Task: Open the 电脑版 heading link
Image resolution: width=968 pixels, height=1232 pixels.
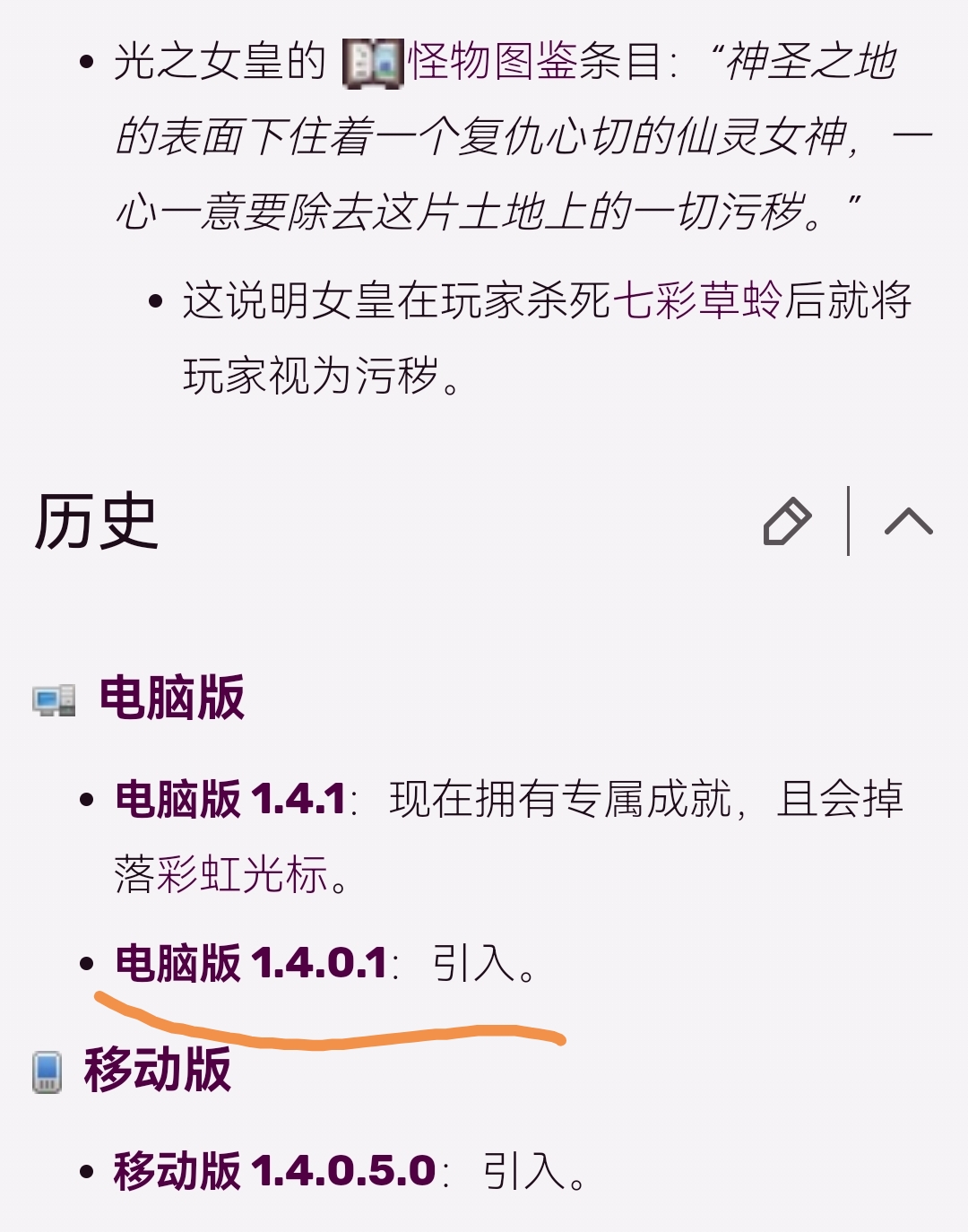Action: tap(171, 698)
